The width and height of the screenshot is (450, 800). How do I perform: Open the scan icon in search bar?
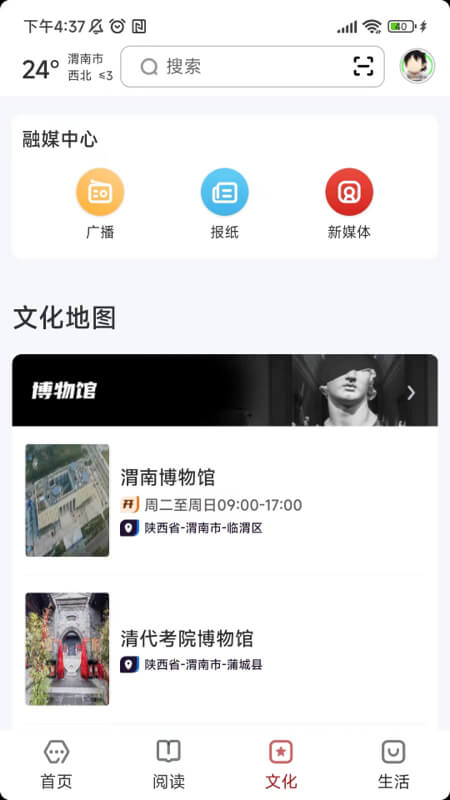pyautogui.click(x=363, y=66)
